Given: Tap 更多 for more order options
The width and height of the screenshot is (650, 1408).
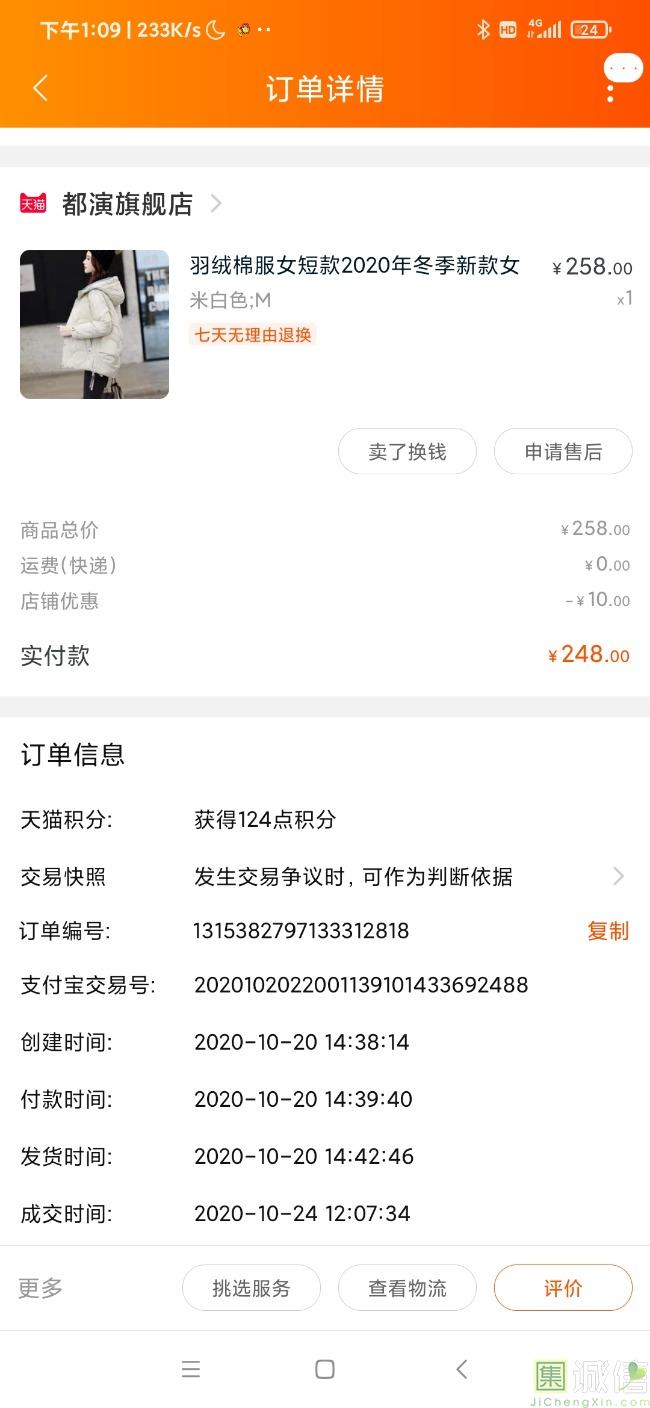Looking at the screenshot, I should [41, 1288].
